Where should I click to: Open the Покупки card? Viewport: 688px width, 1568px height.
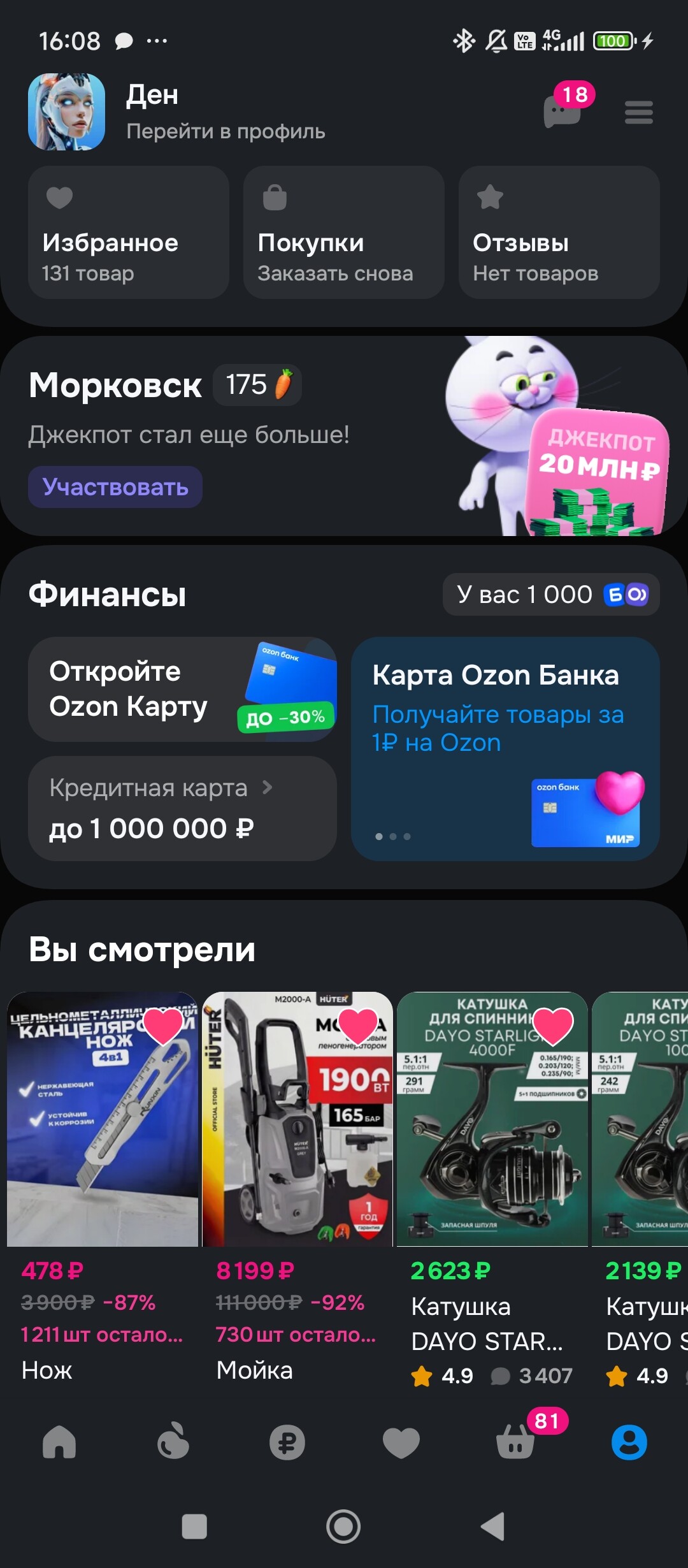click(x=343, y=233)
